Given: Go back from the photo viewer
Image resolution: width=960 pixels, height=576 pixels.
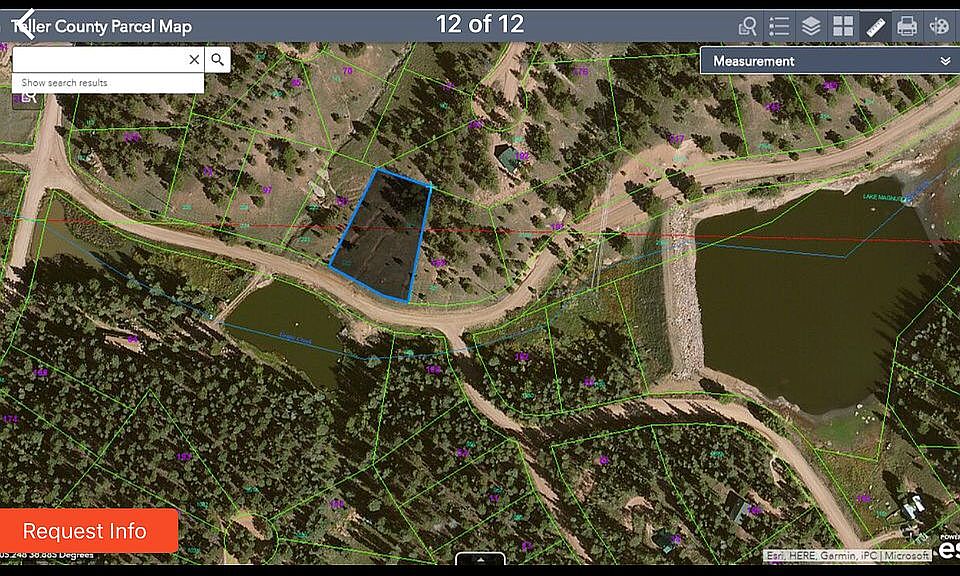Looking at the screenshot, I should click(x=24, y=26).
